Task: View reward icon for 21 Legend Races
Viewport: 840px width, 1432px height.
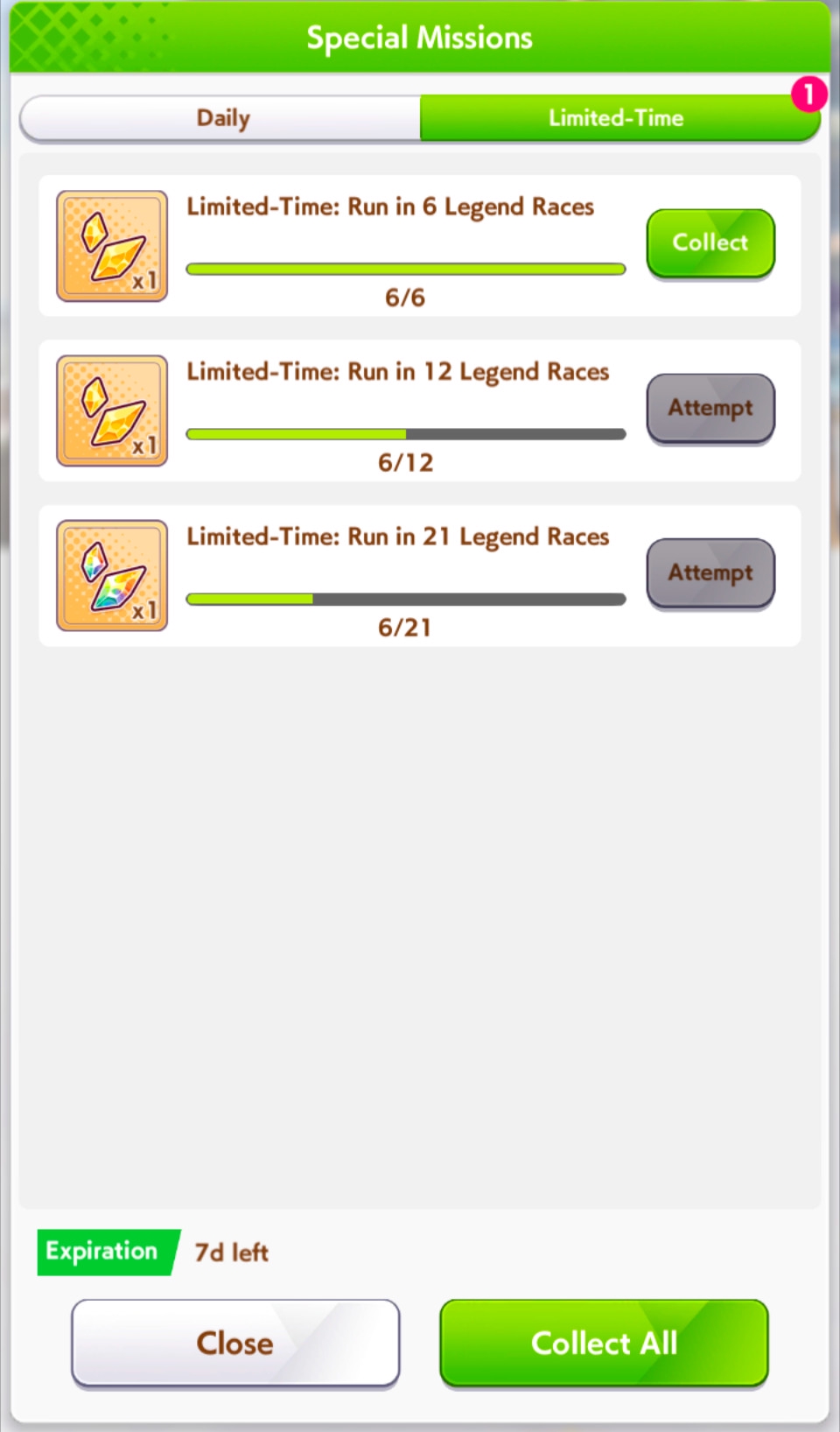Action: point(112,575)
